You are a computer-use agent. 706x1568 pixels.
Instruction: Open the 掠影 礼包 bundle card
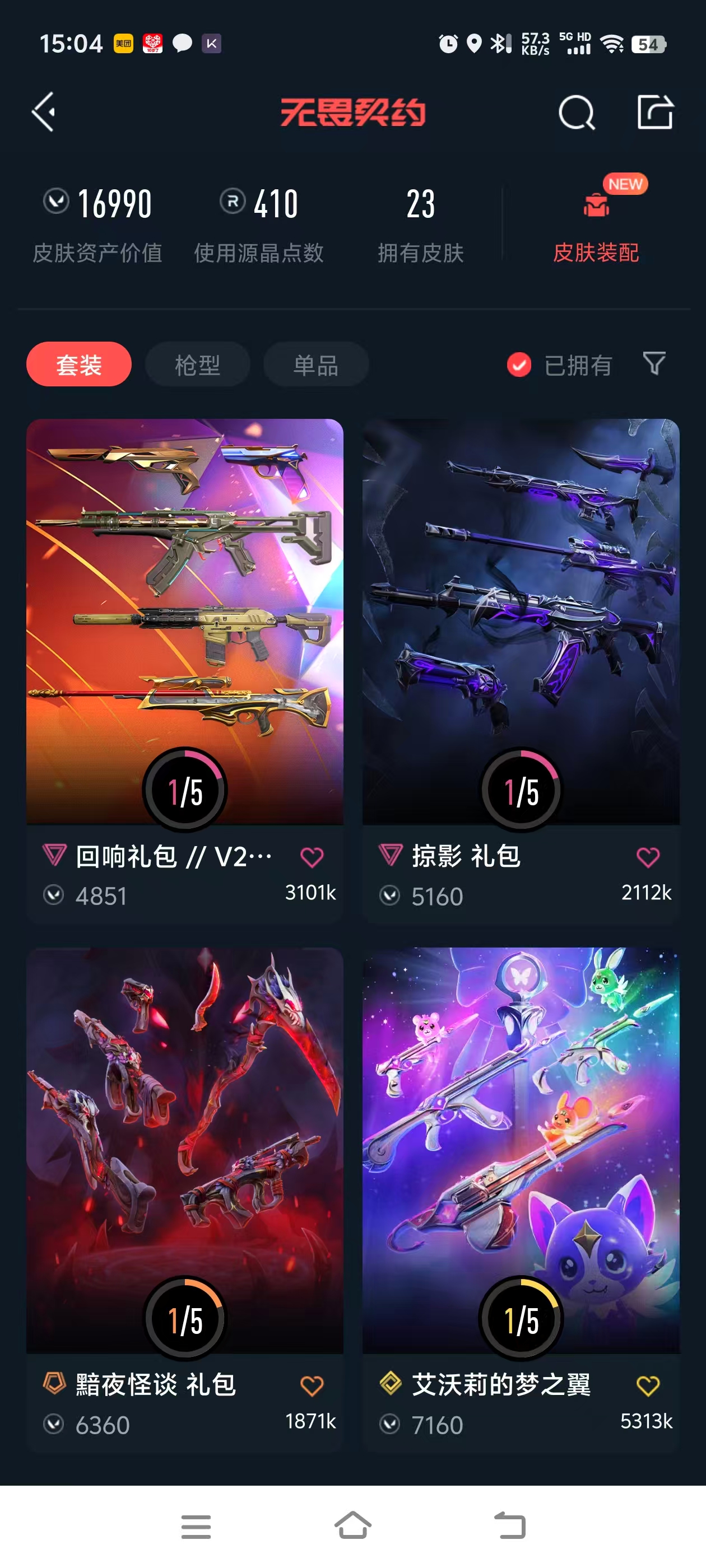pyautogui.click(x=521, y=671)
